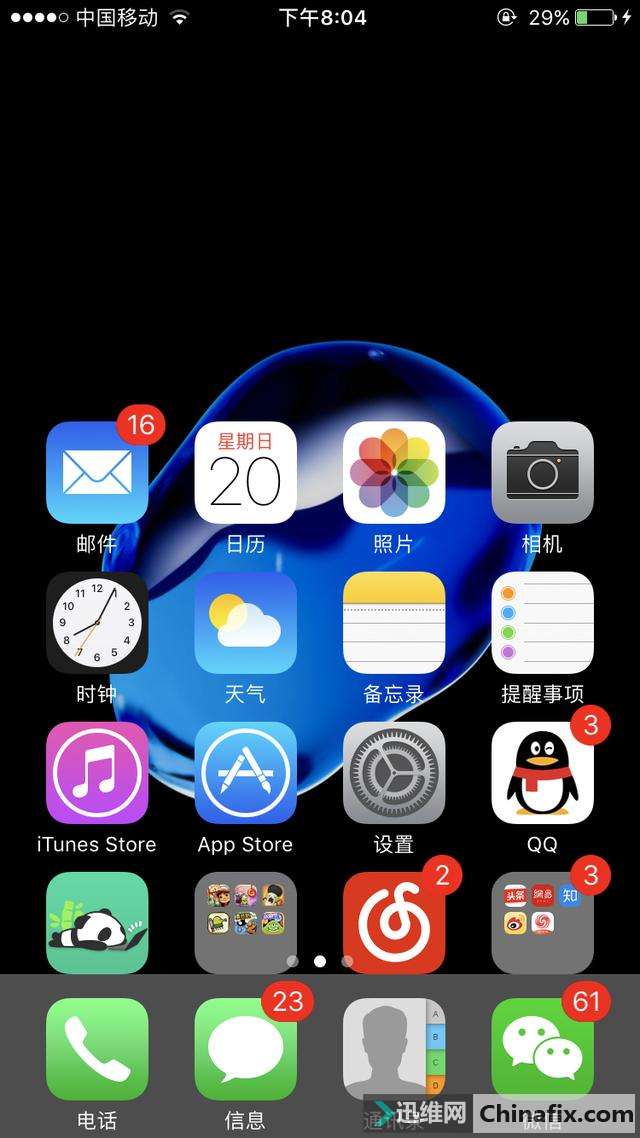Open 信息 messages in the dock
The image size is (640, 1138).
coord(245,1049)
